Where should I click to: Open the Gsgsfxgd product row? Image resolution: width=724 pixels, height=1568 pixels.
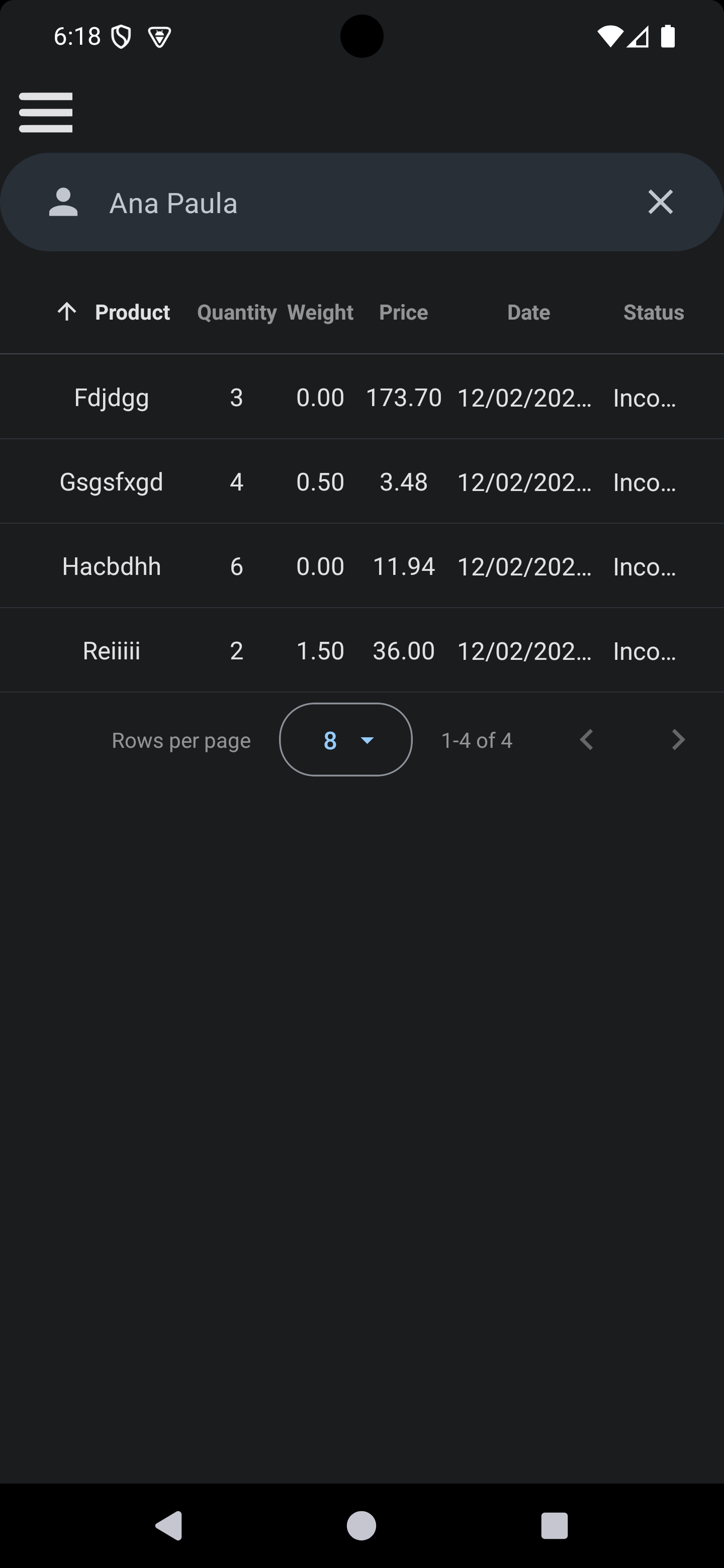(112, 482)
